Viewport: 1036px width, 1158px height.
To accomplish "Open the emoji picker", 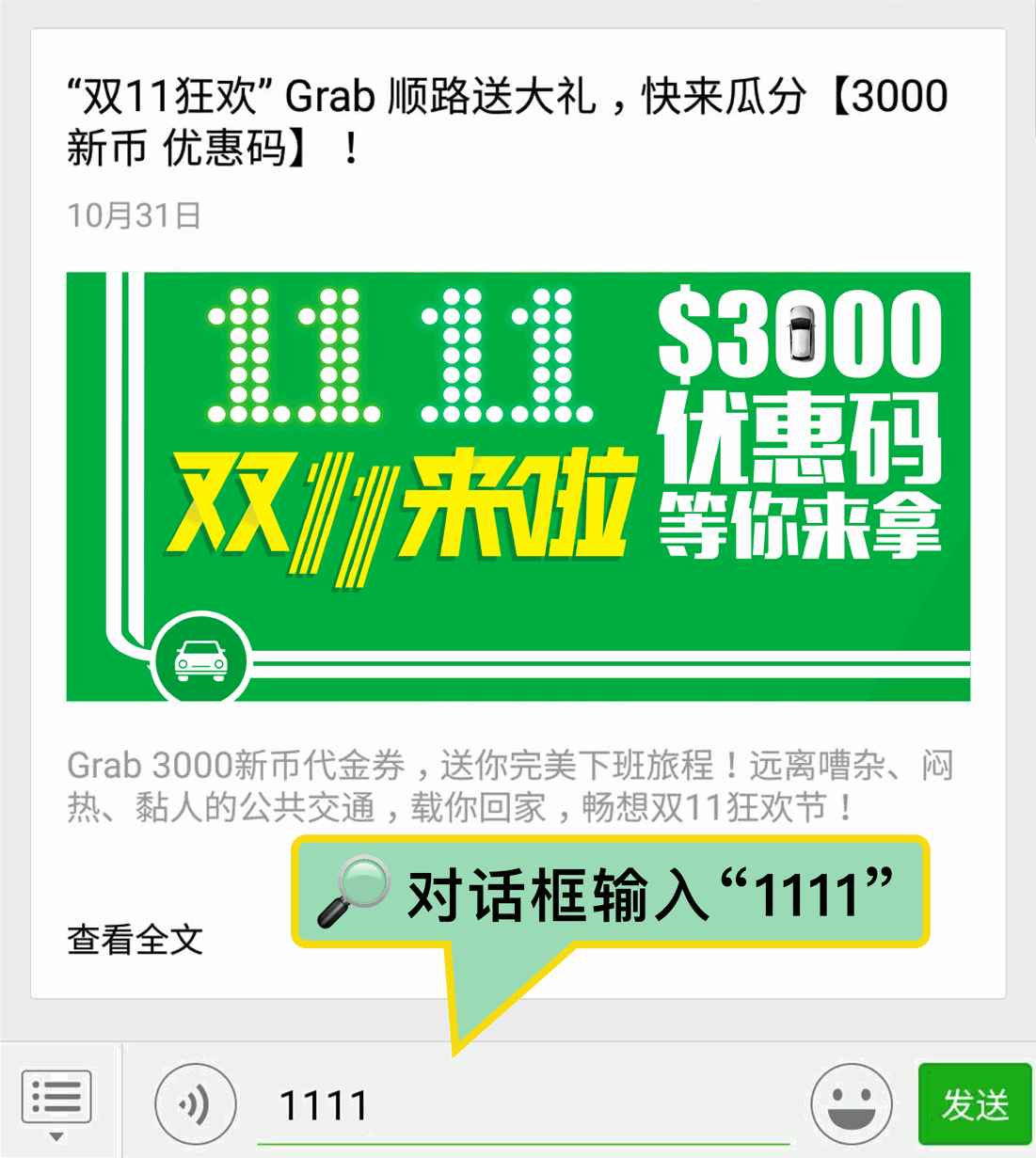I will [852, 1104].
